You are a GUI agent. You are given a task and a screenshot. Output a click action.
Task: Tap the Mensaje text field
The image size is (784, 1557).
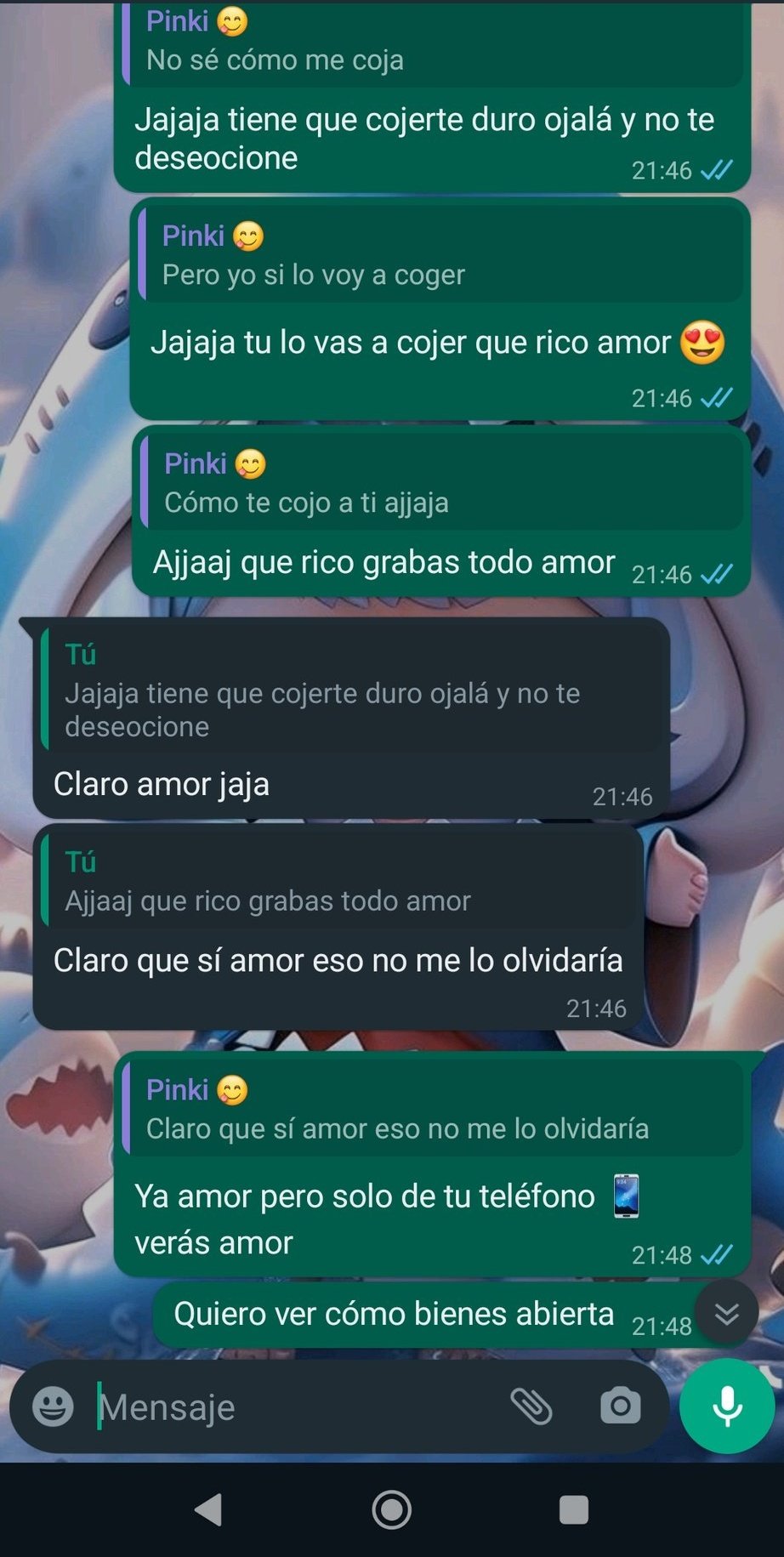point(289,1406)
